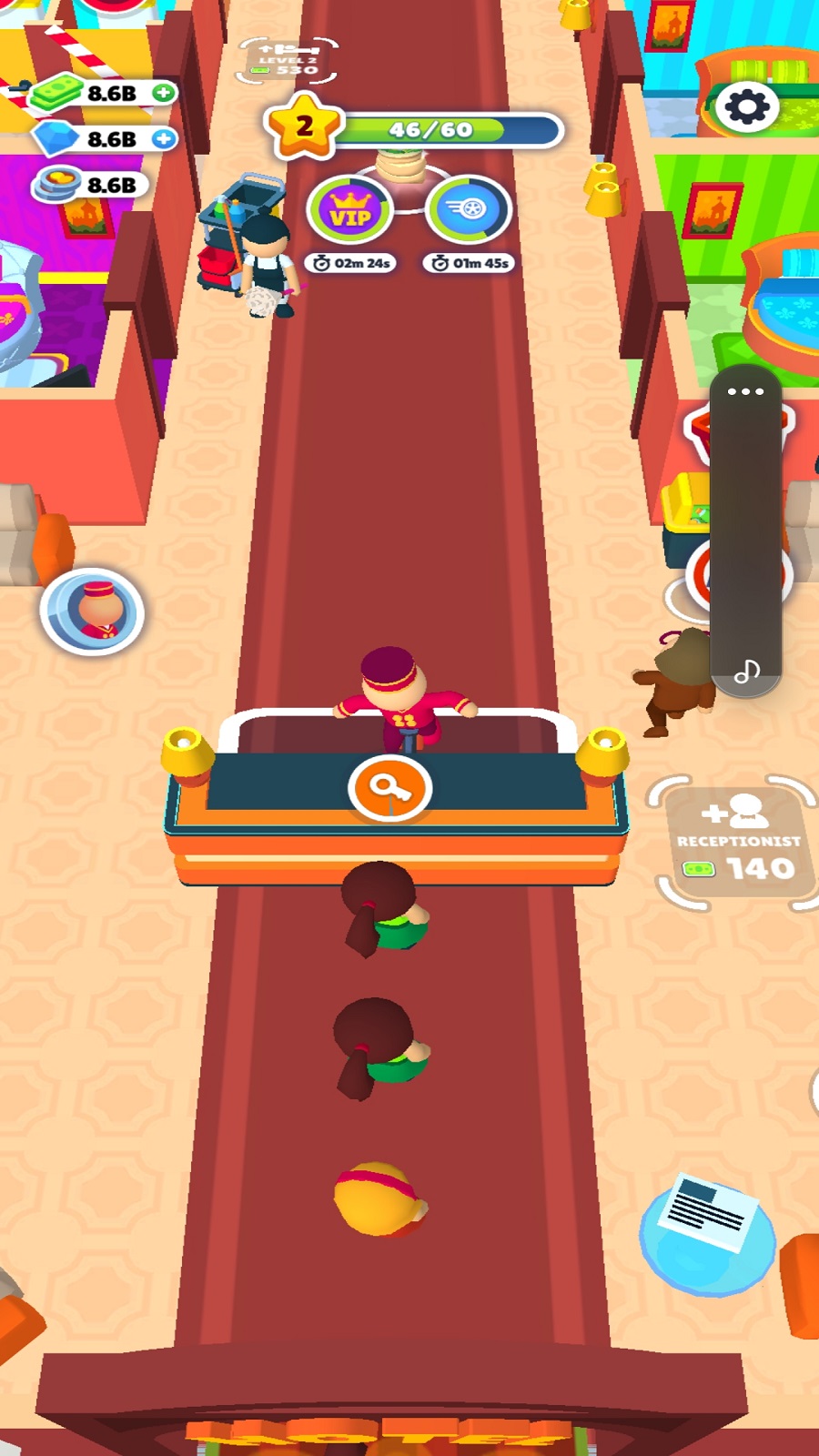Add more cash with the green plus
The image size is (819, 1456).
click(164, 93)
